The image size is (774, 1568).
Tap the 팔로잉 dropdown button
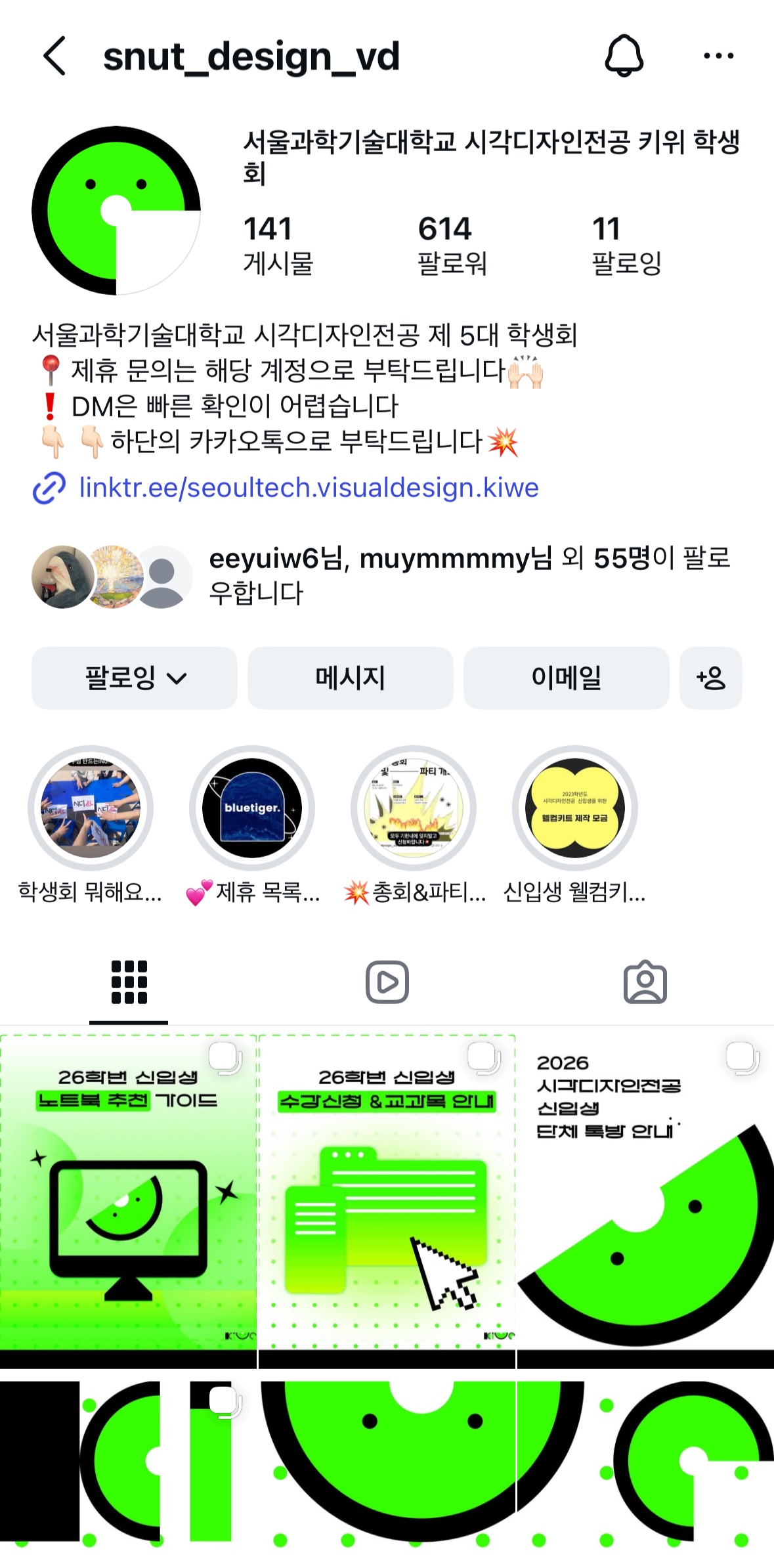[135, 678]
